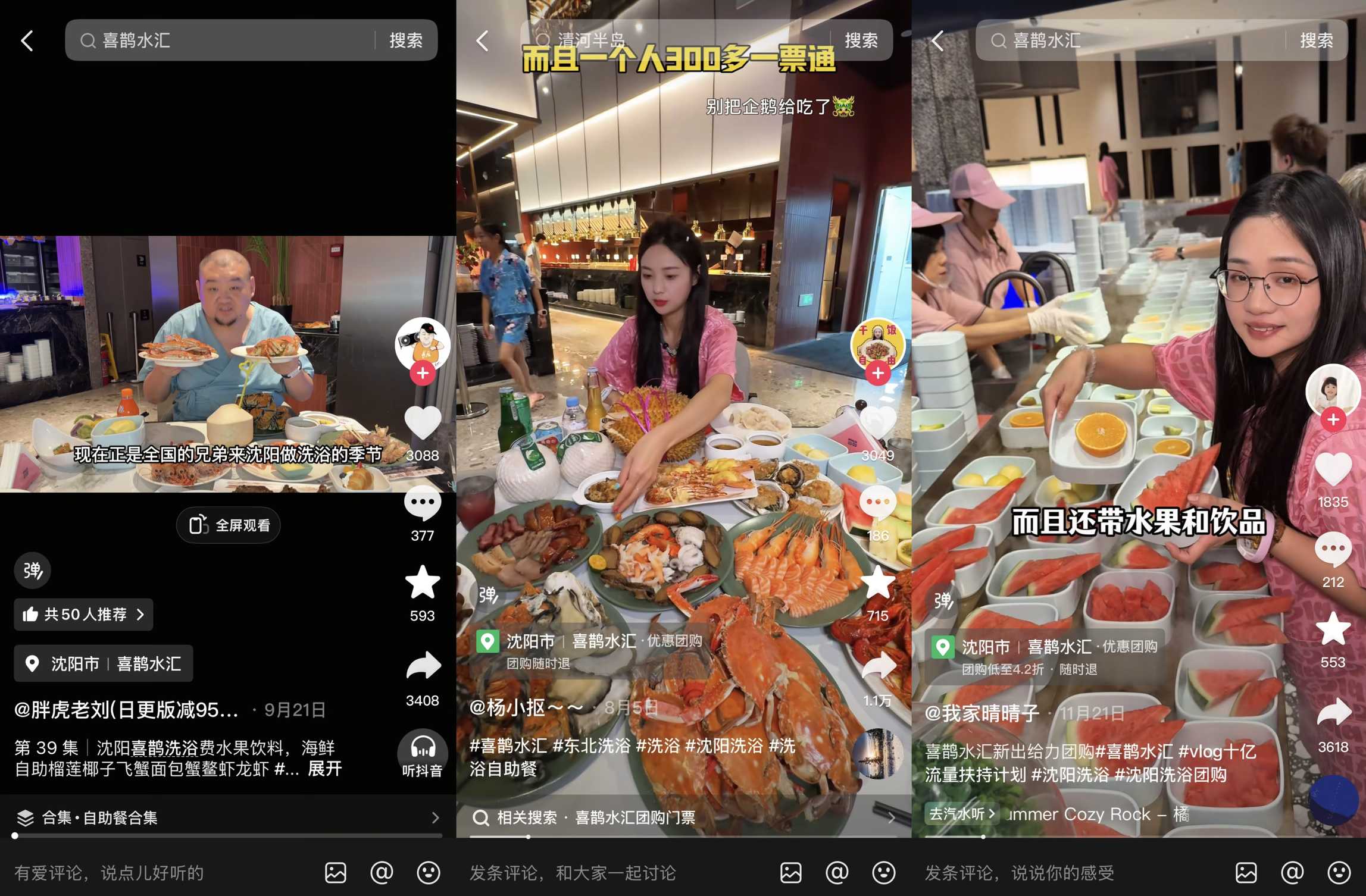The image size is (1366, 896).
Task: Like the 胖虎老刘 video with 3088 likes
Action: pyautogui.click(x=422, y=424)
